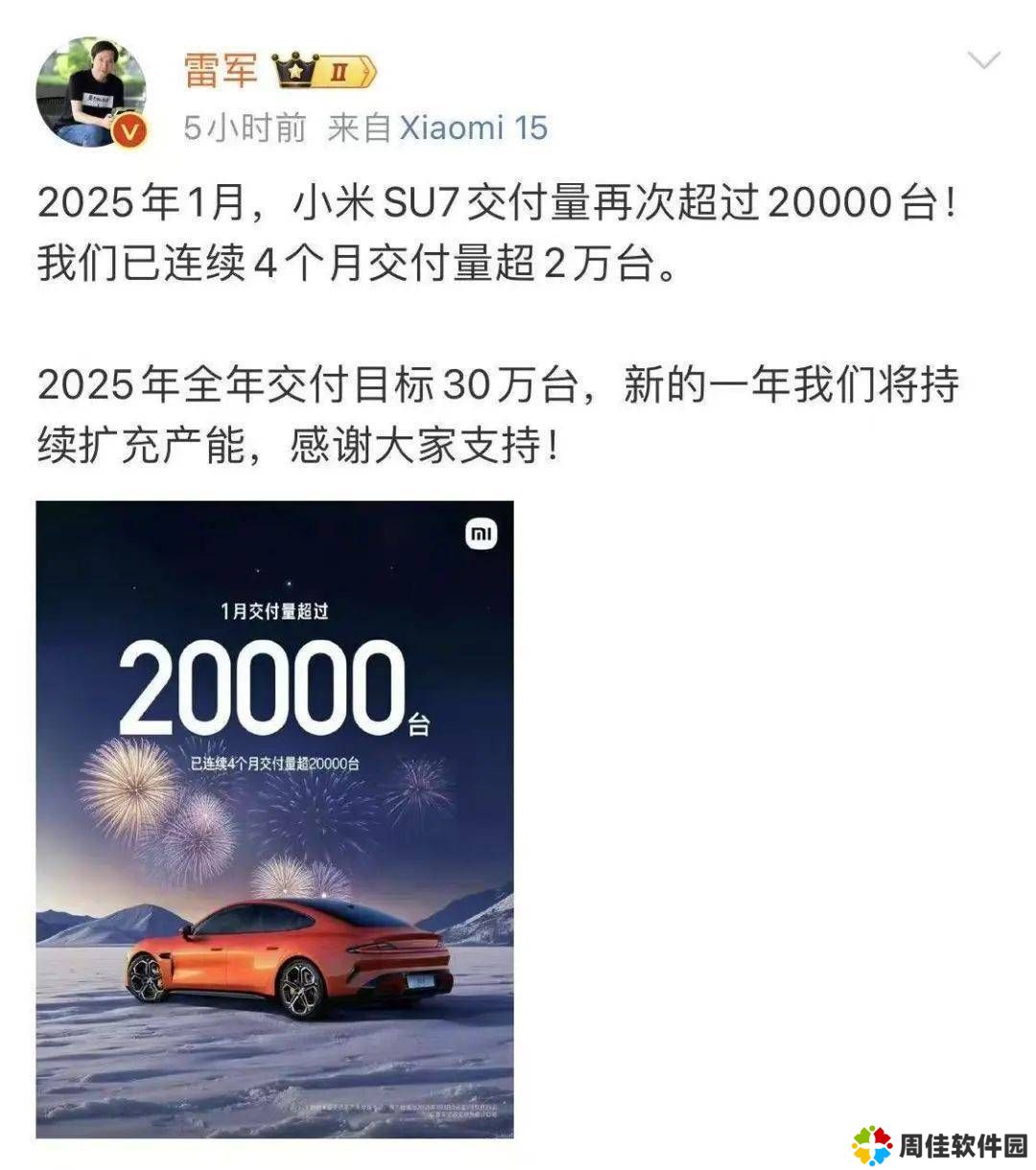Open the Xiaomi 15 source link
Image resolution: width=1036 pixels, height=1170 pixels.
click(x=473, y=128)
